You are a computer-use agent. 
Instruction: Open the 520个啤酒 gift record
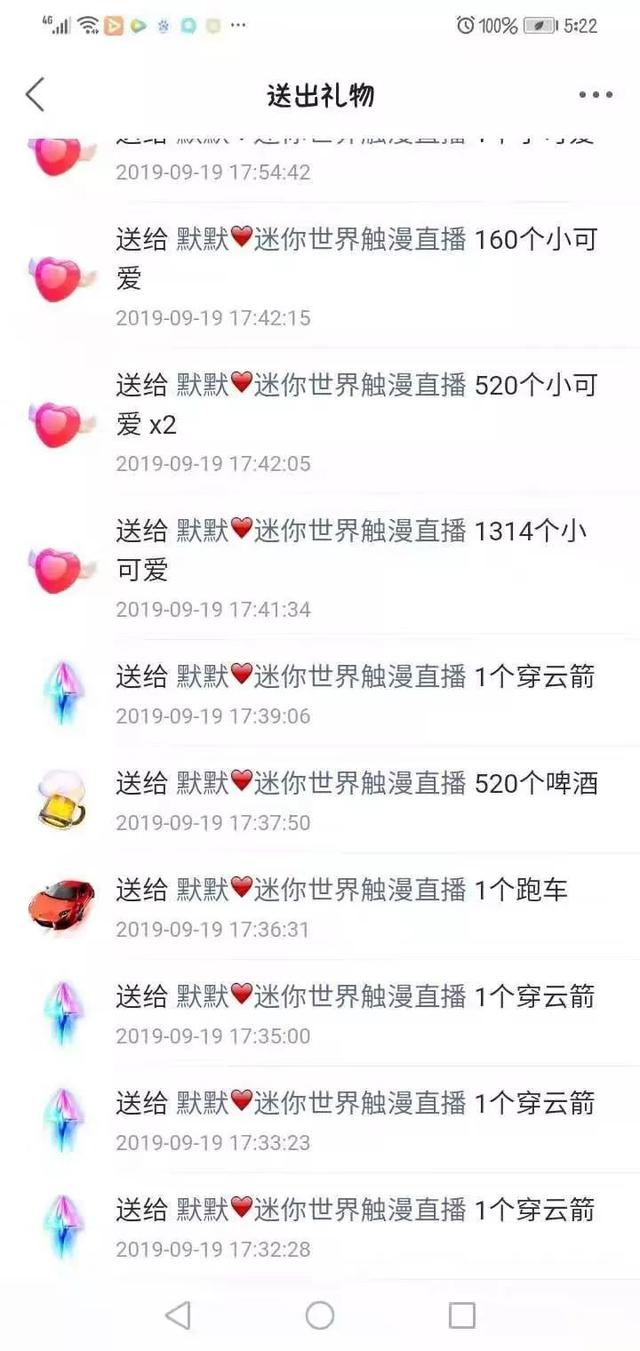coord(355,800)
